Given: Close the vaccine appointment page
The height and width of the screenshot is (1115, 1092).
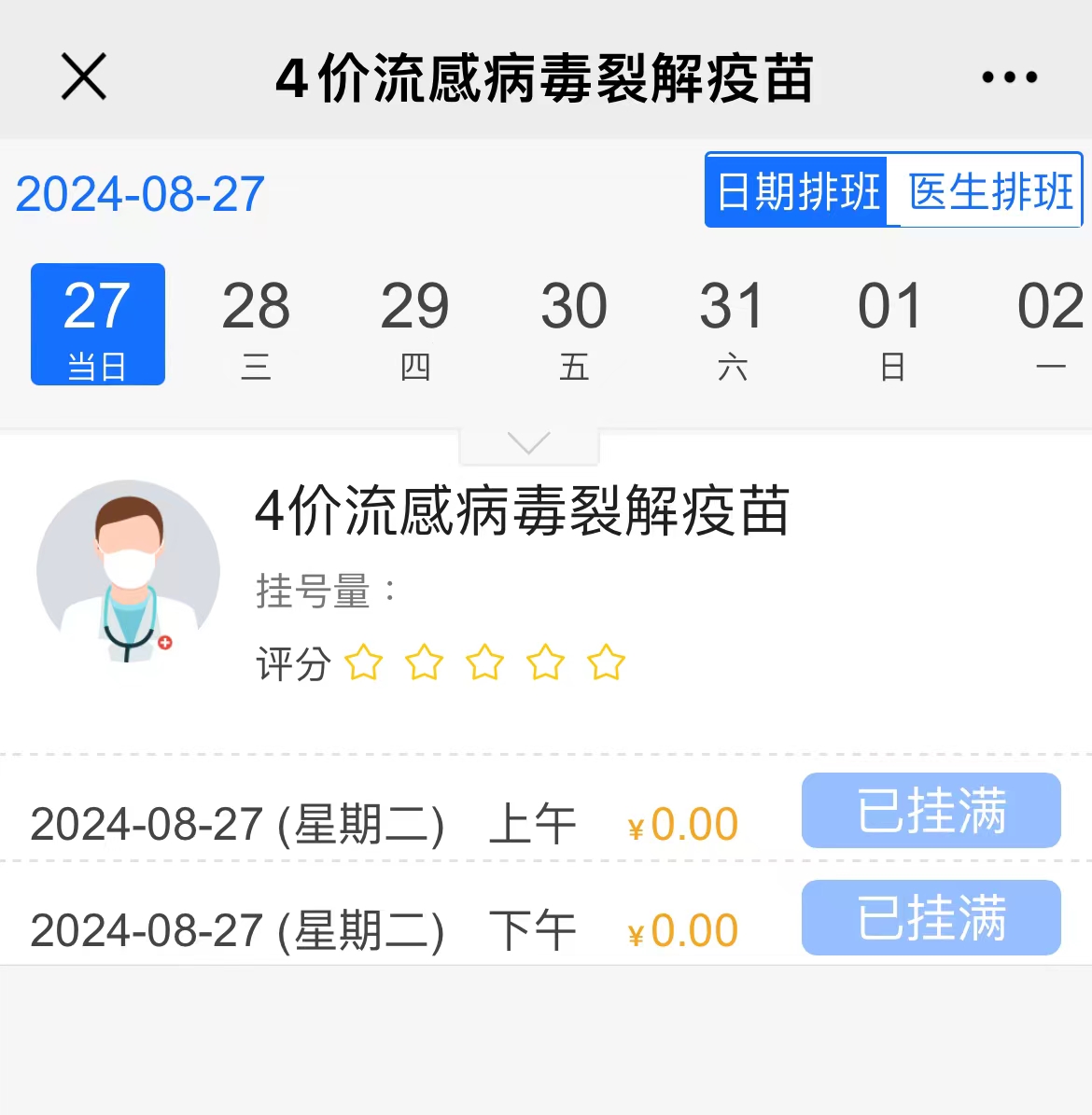Looking at the screenshot, I should 84,77.
